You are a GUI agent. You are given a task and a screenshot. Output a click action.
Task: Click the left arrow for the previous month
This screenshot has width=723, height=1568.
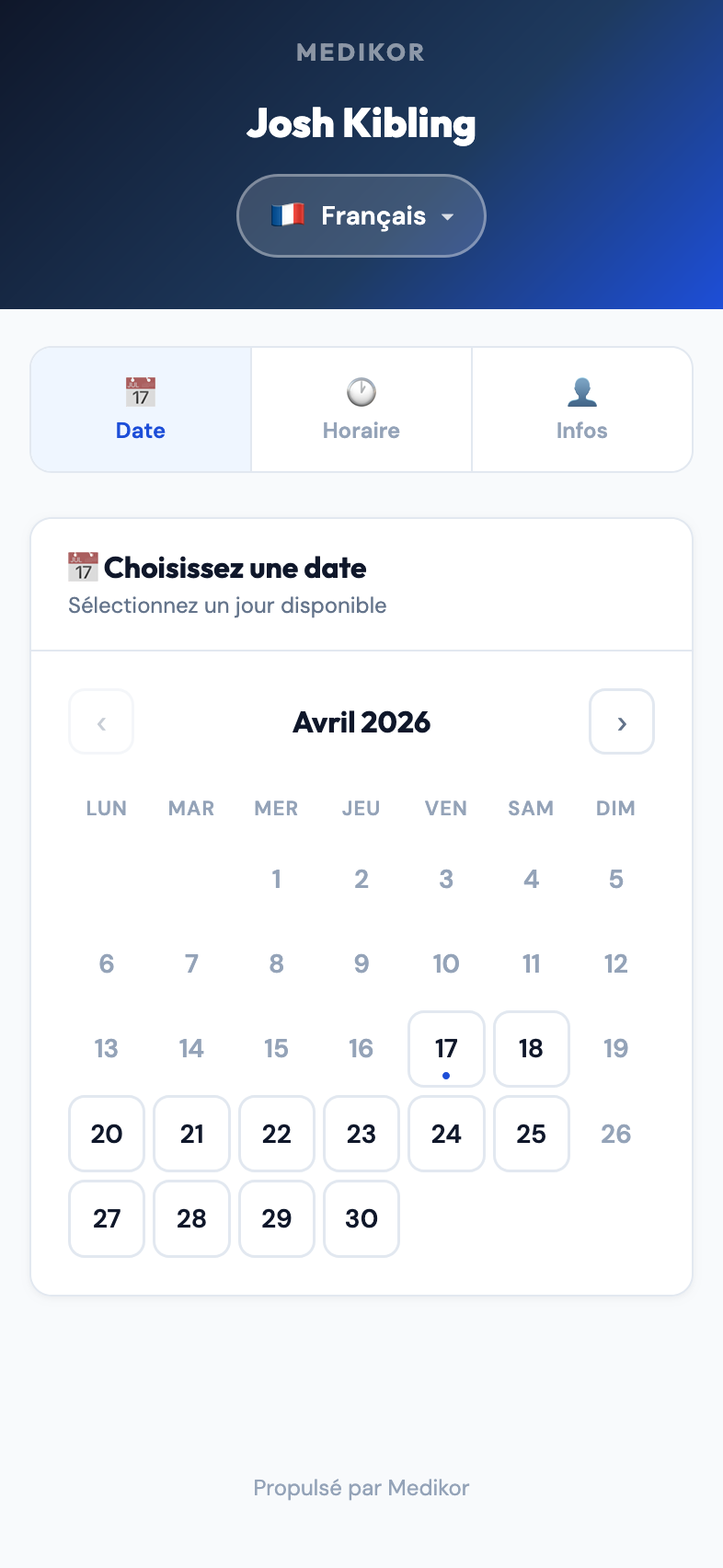[101, 721]
